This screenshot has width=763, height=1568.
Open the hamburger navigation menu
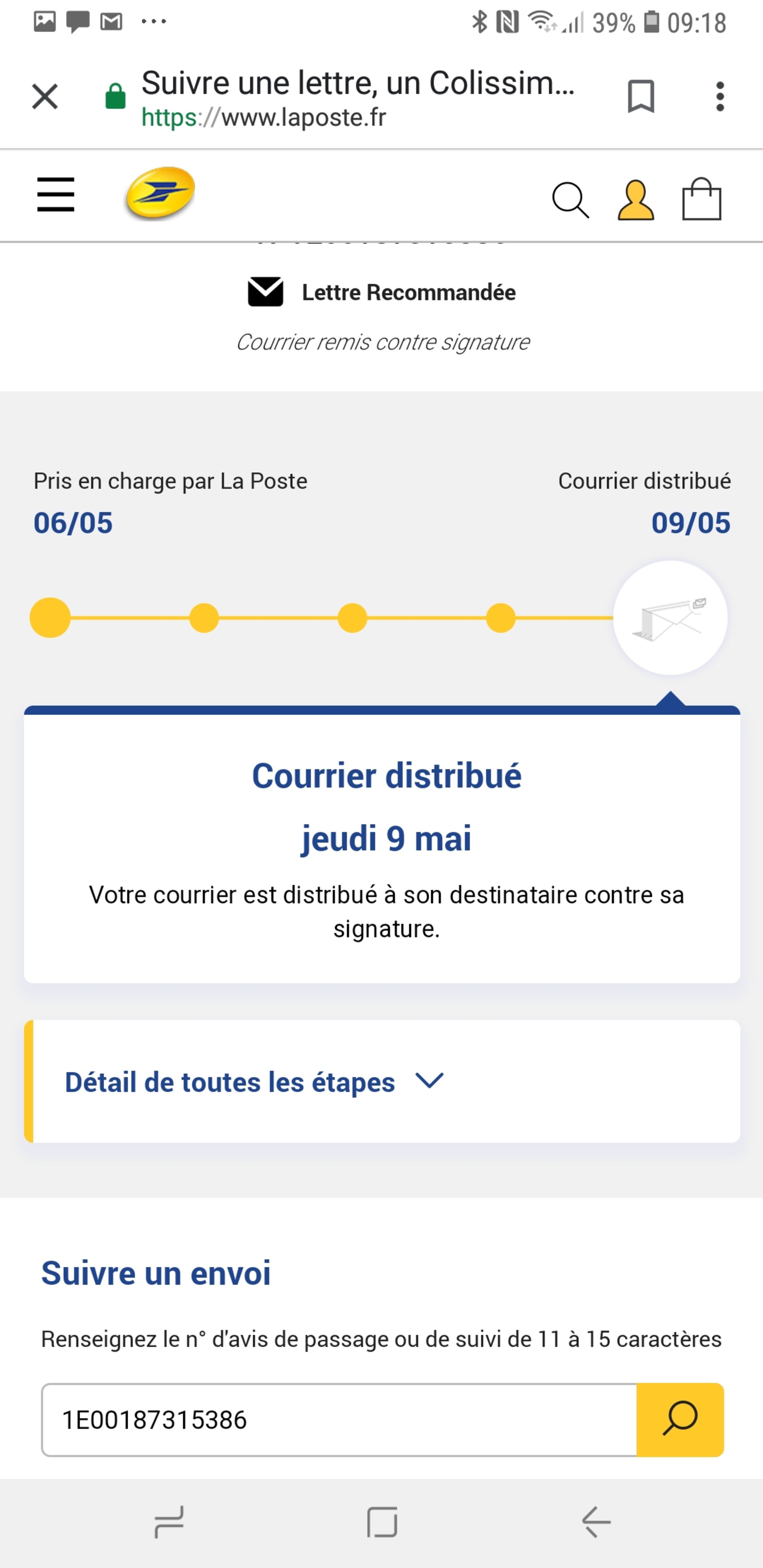click(55, 195)
